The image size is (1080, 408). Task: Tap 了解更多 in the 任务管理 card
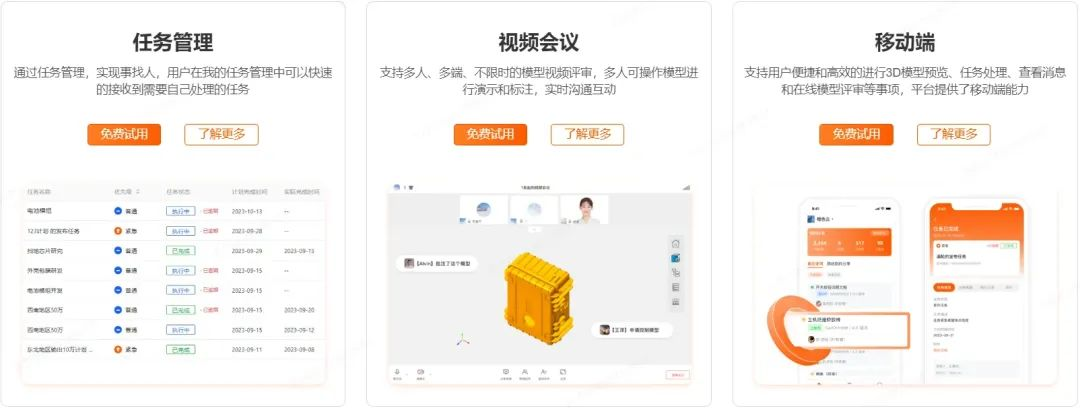coord(221,135)
